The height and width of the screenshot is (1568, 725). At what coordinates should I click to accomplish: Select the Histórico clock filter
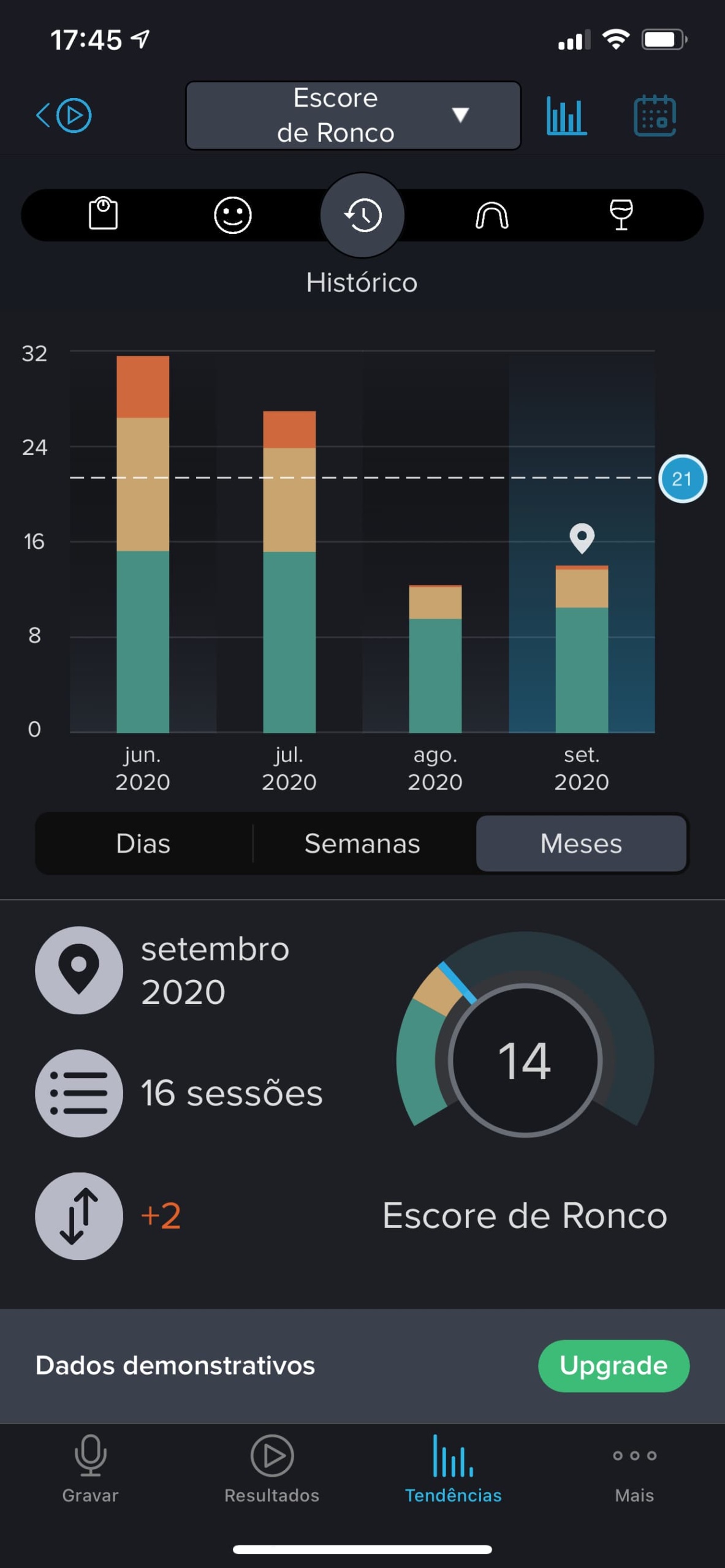[x=363, y=215]
